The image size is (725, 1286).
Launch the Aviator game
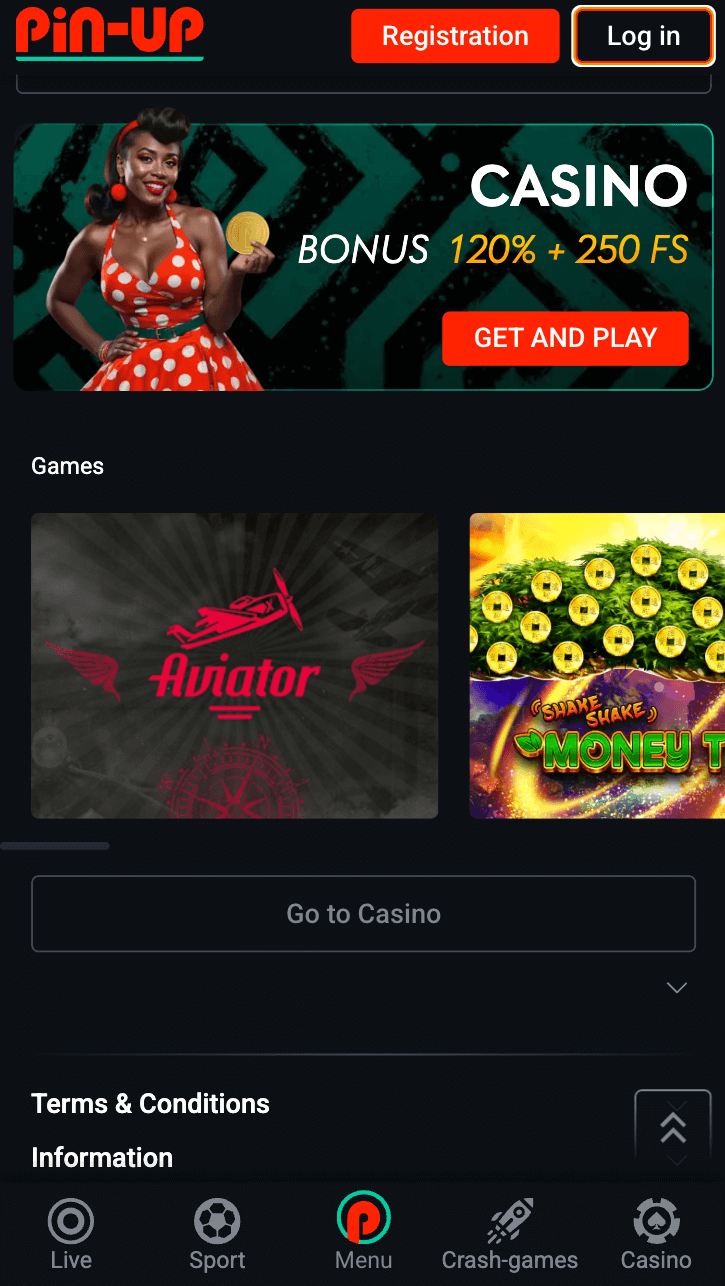[x=234, y=665]
